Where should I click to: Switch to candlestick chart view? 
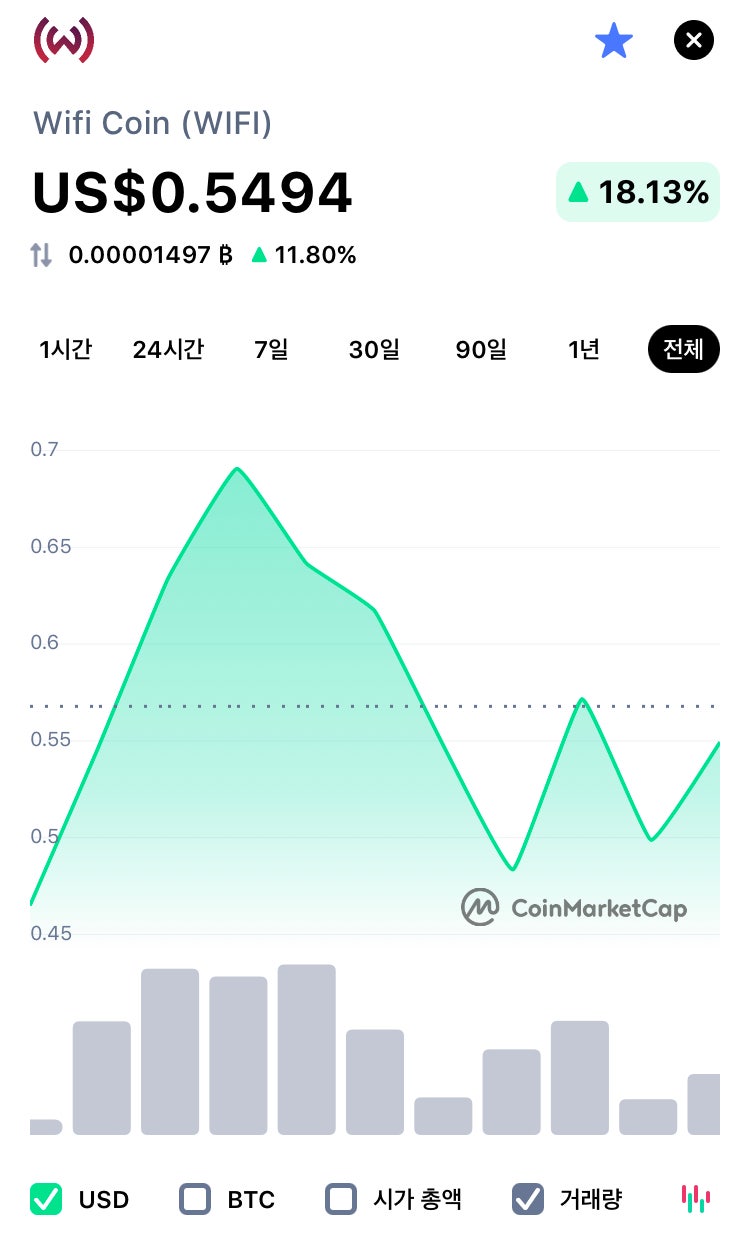point(696,1198)
